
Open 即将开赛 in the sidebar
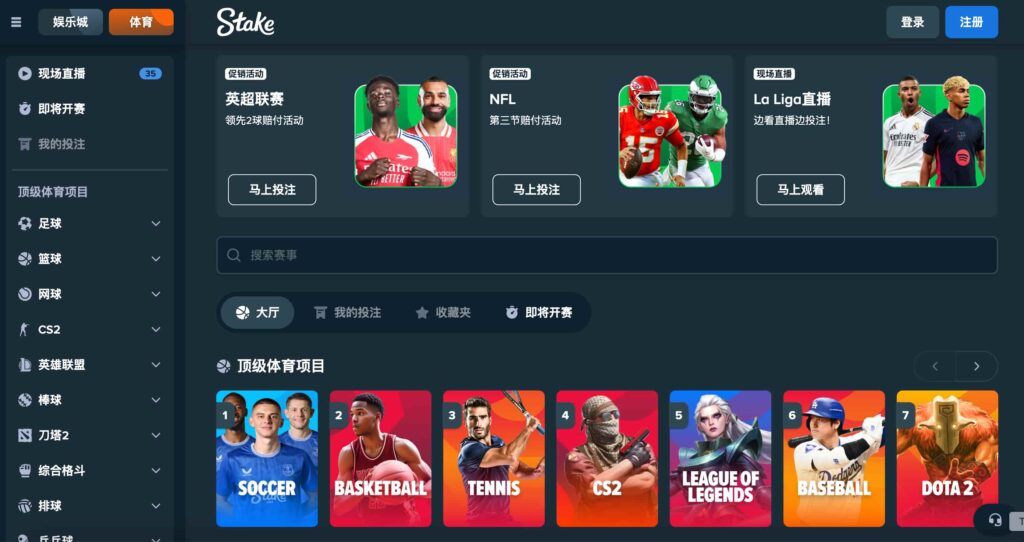pyautogui.click(x=62, y=108)
